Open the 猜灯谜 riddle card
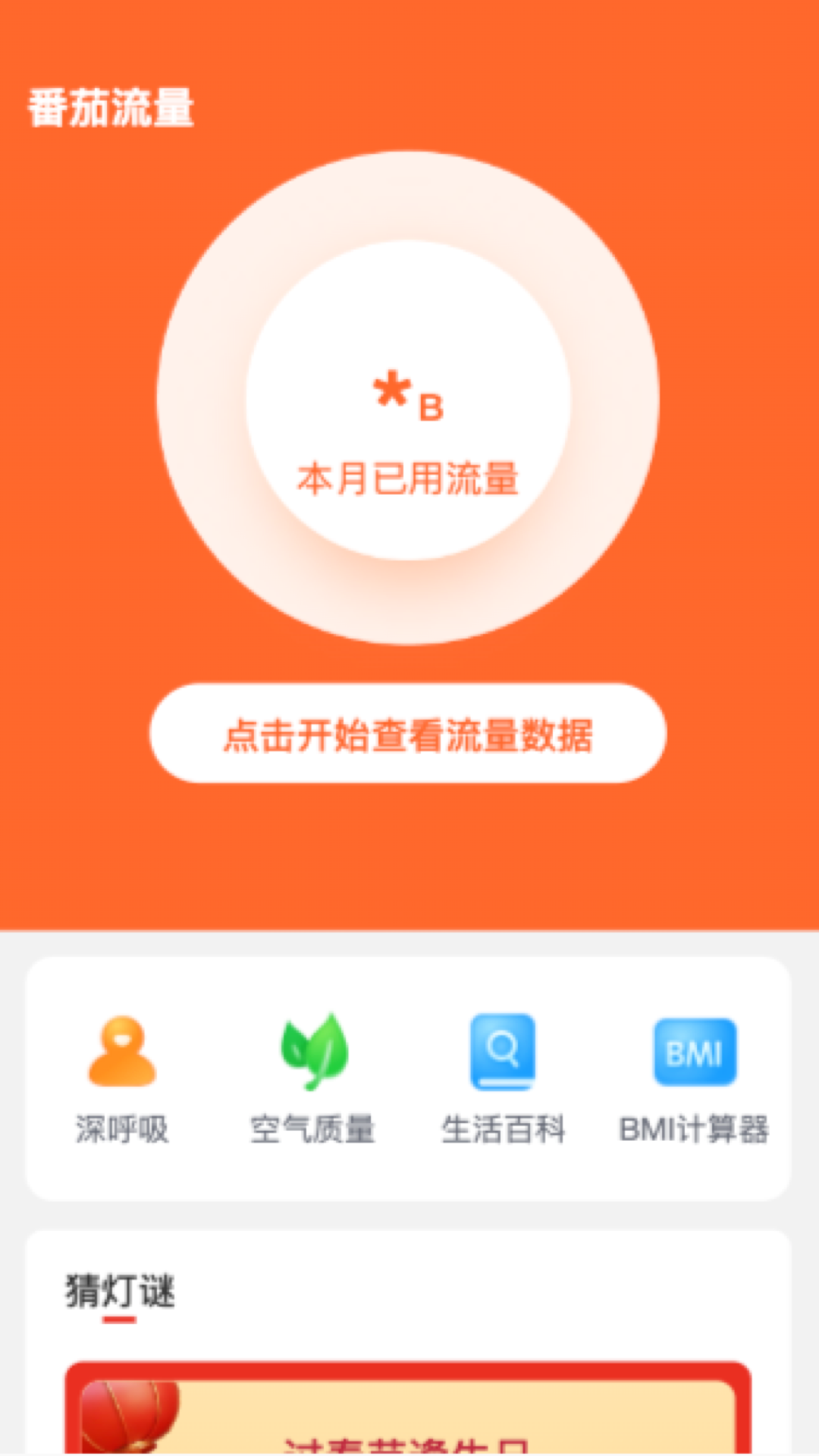 pos(408,1409)
